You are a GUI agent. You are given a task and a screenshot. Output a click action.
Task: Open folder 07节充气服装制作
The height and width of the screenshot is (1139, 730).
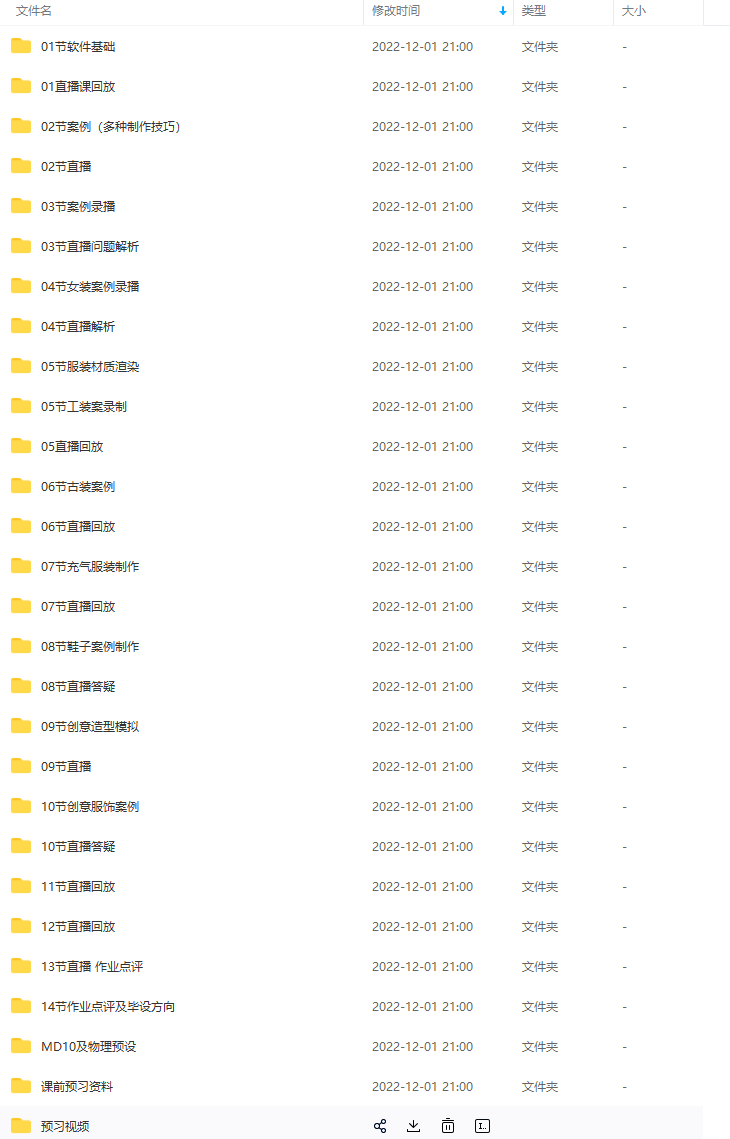pyautogui.click(x=90, y=567)
